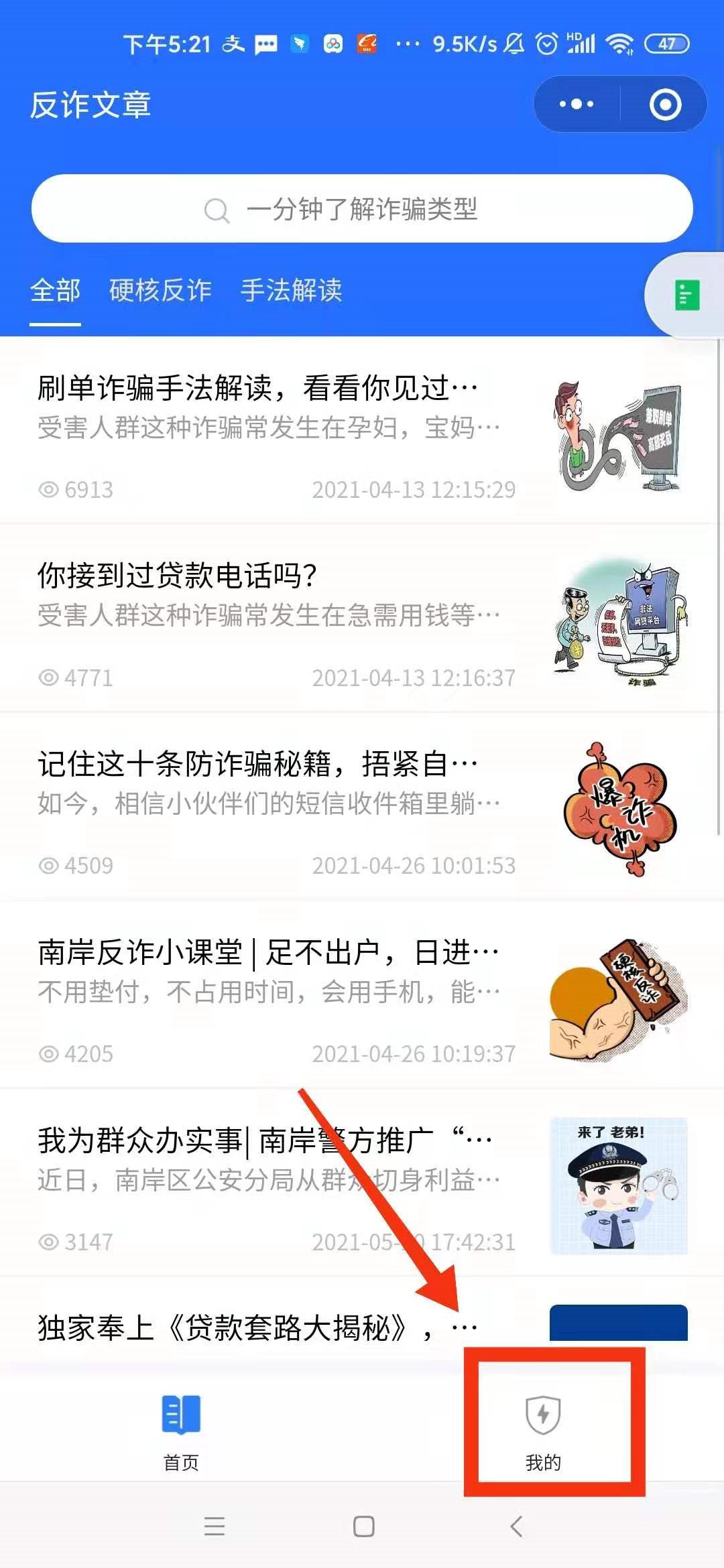Screen dimensions: 724x1568
Task: Close the mini program with circle button
Action: coord(665,105)
